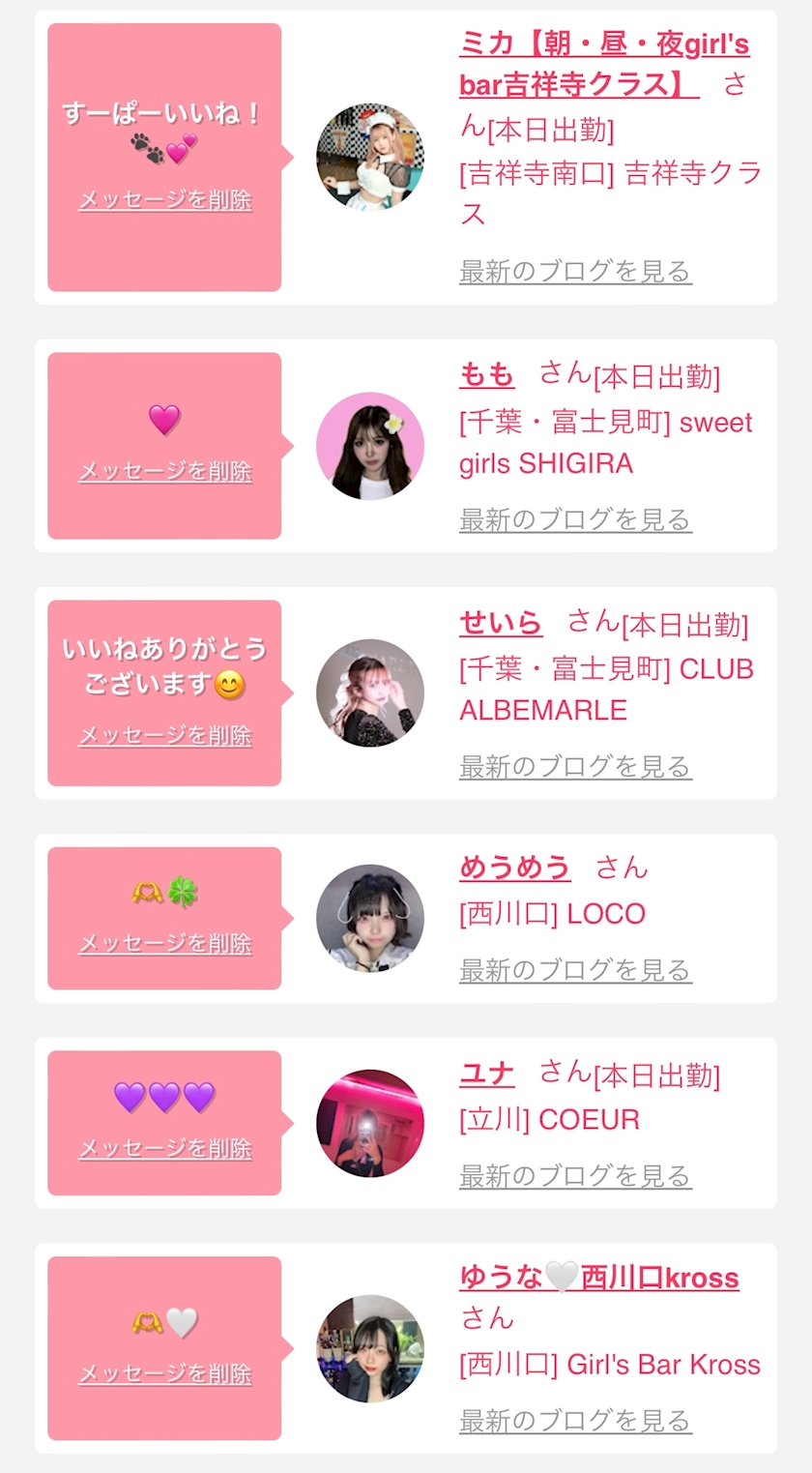View せいら's latest blog

(575, 767)
